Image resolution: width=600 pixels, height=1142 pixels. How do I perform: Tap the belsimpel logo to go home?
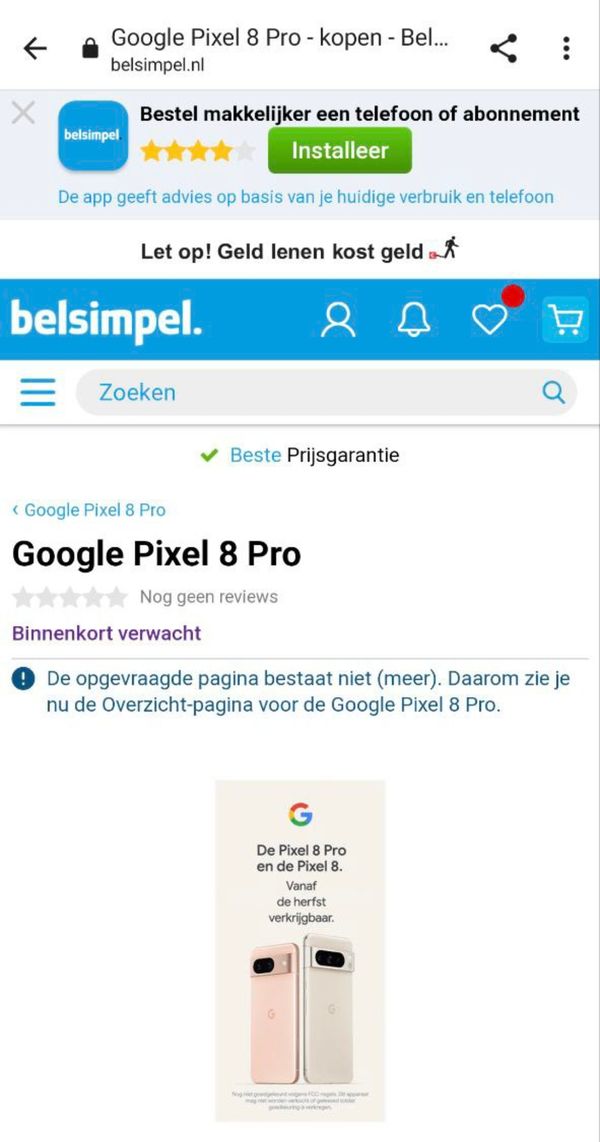(106, 320)
